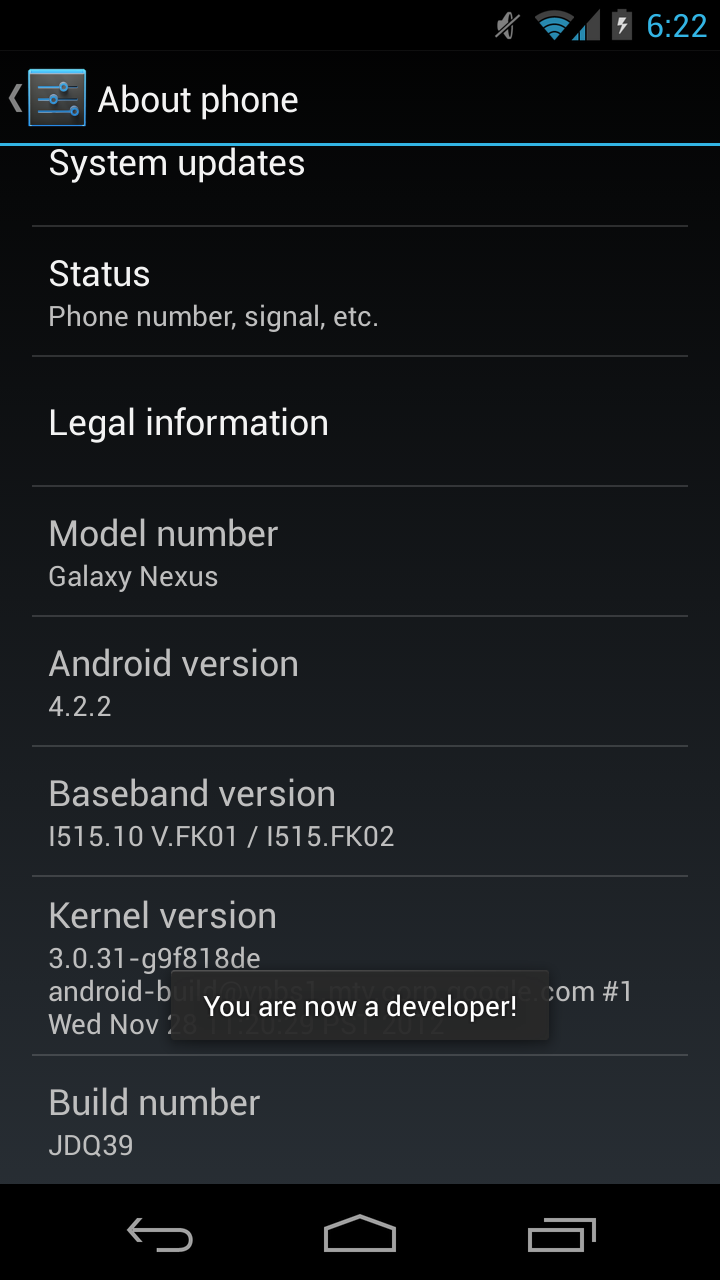Tap the Build number row
Screen dimensions: 720x1280
(x=360, y=1120)
